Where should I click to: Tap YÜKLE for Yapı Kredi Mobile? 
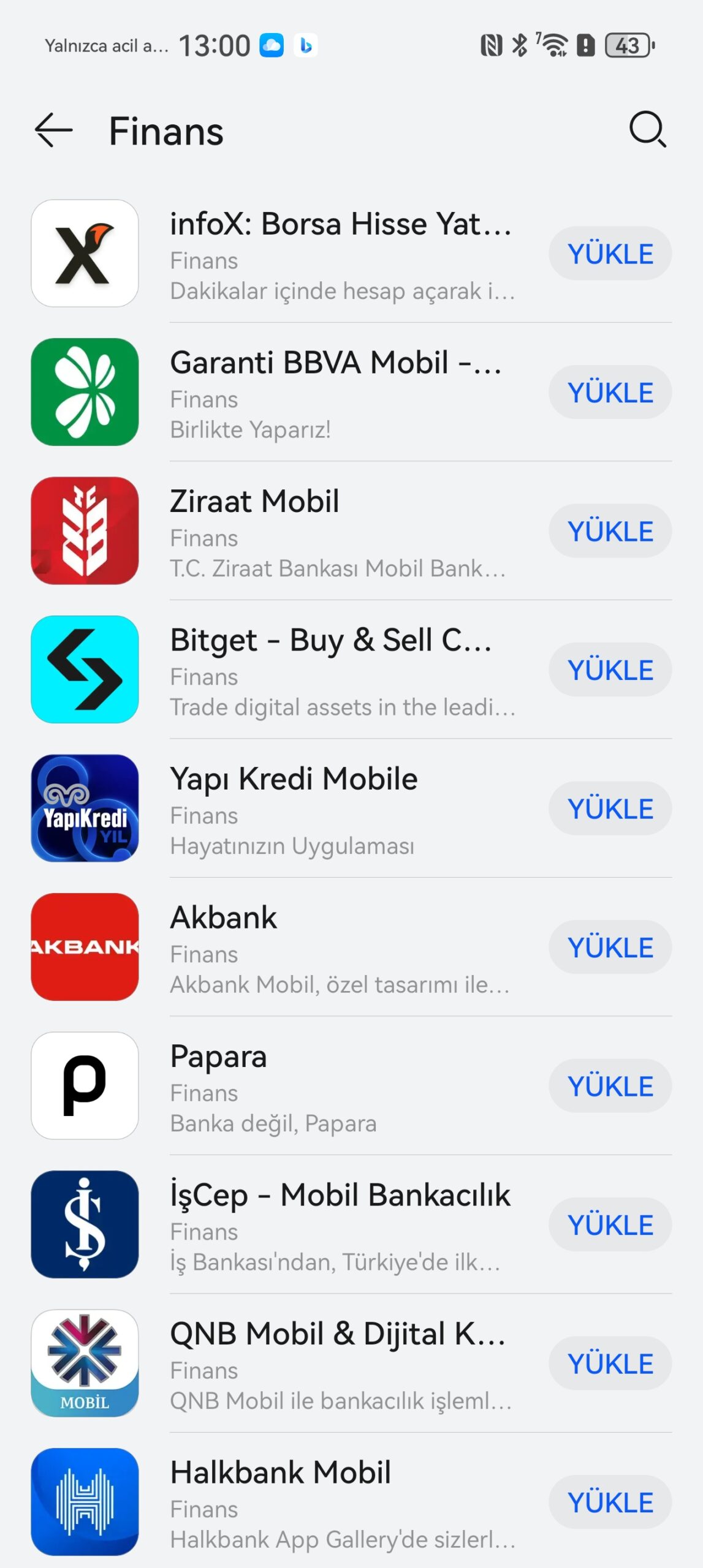click(x=610, y=809)
